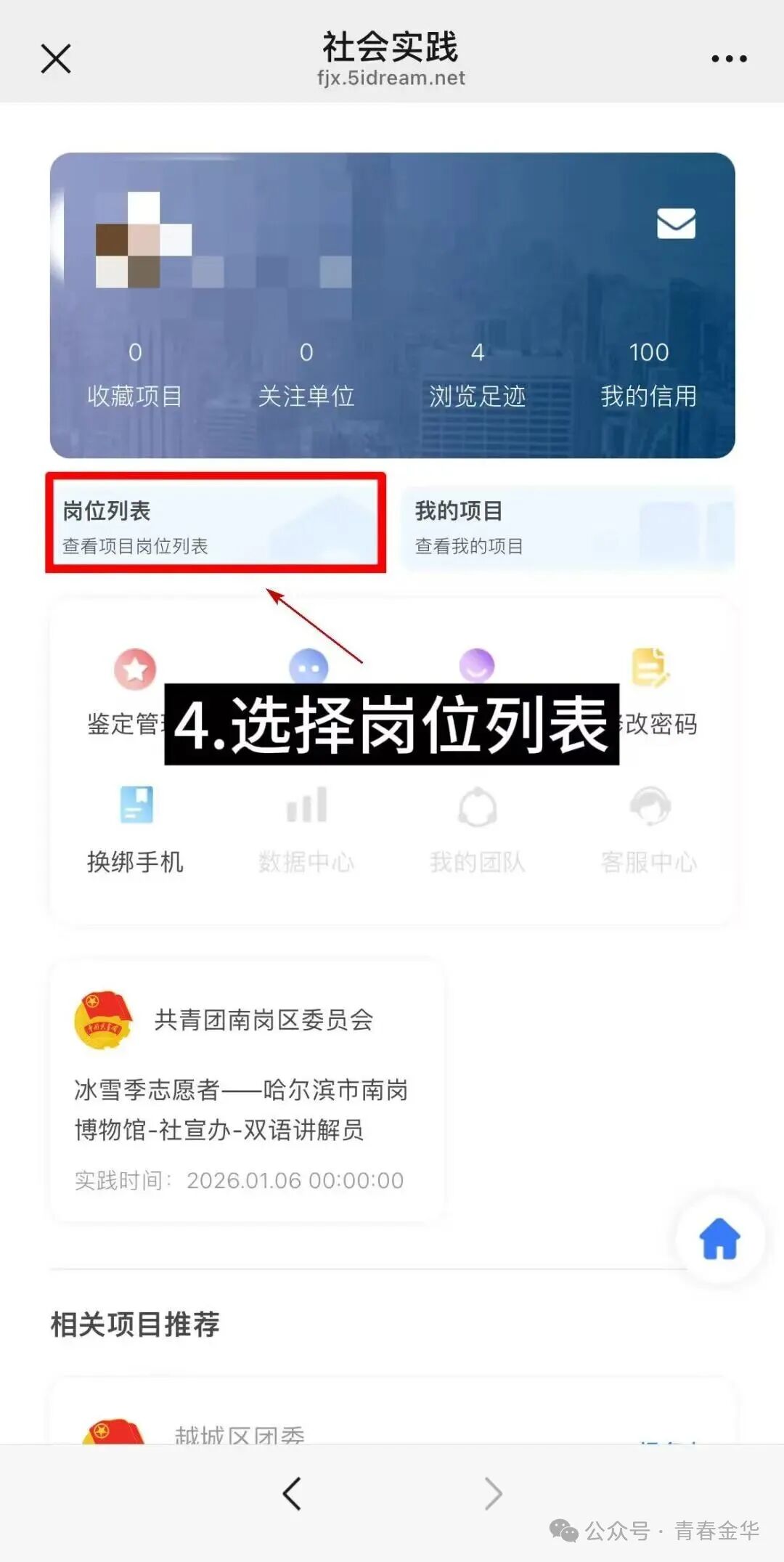Open 关注单位 followed organizations

tap(306, 375)
